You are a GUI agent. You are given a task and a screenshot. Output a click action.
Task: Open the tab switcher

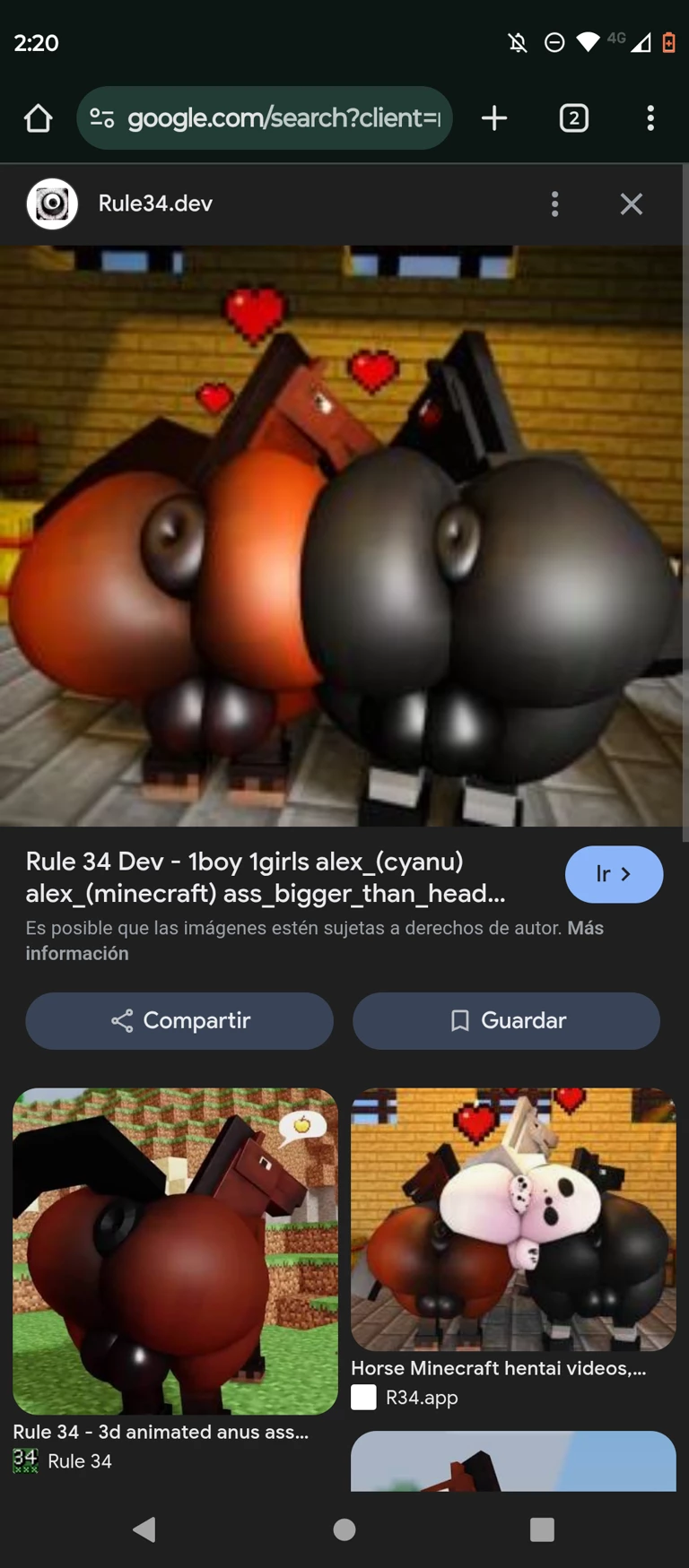coord(573,118)
